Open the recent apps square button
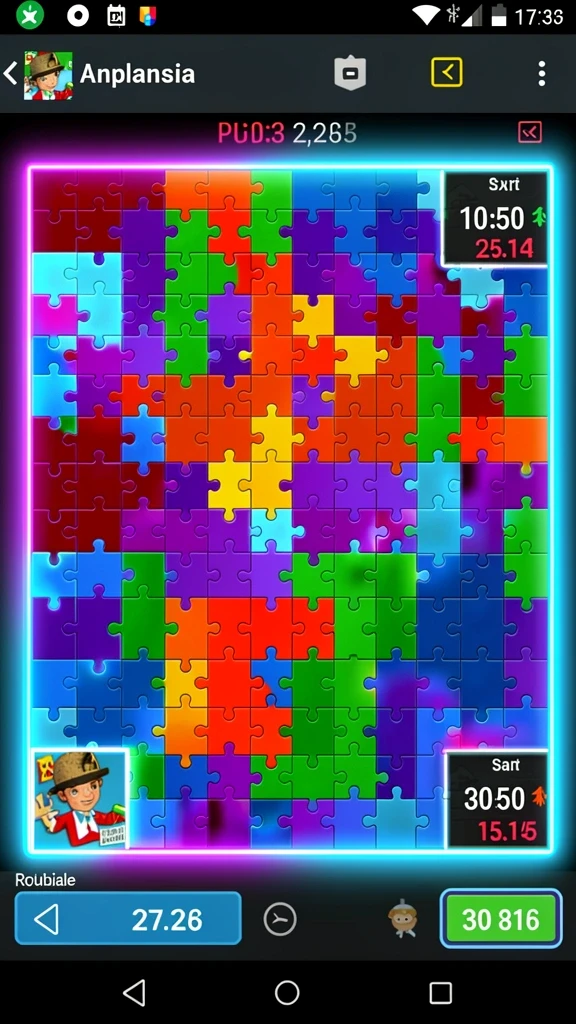 click(440, 993)
